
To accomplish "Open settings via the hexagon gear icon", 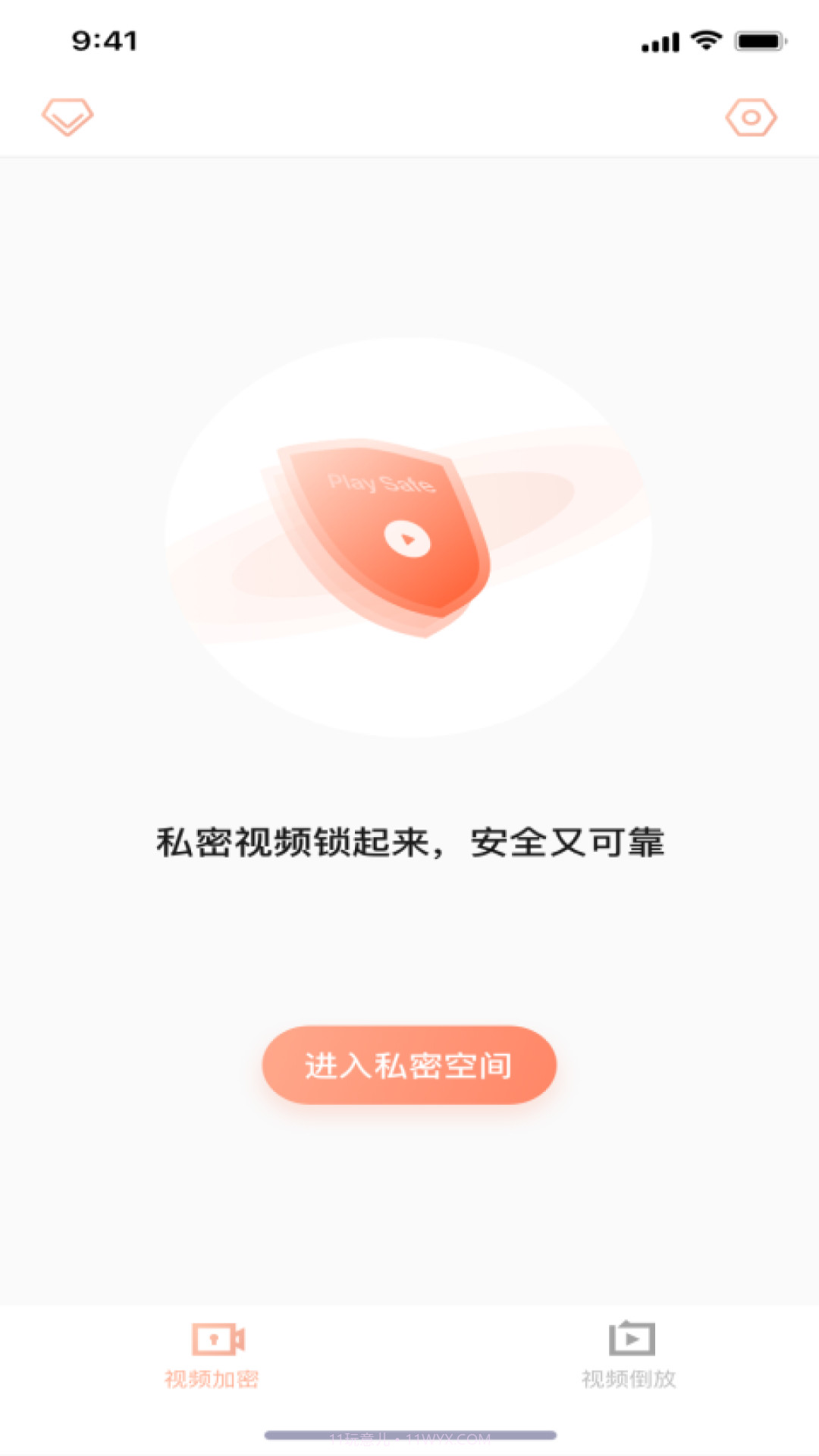I will point(750,118).
